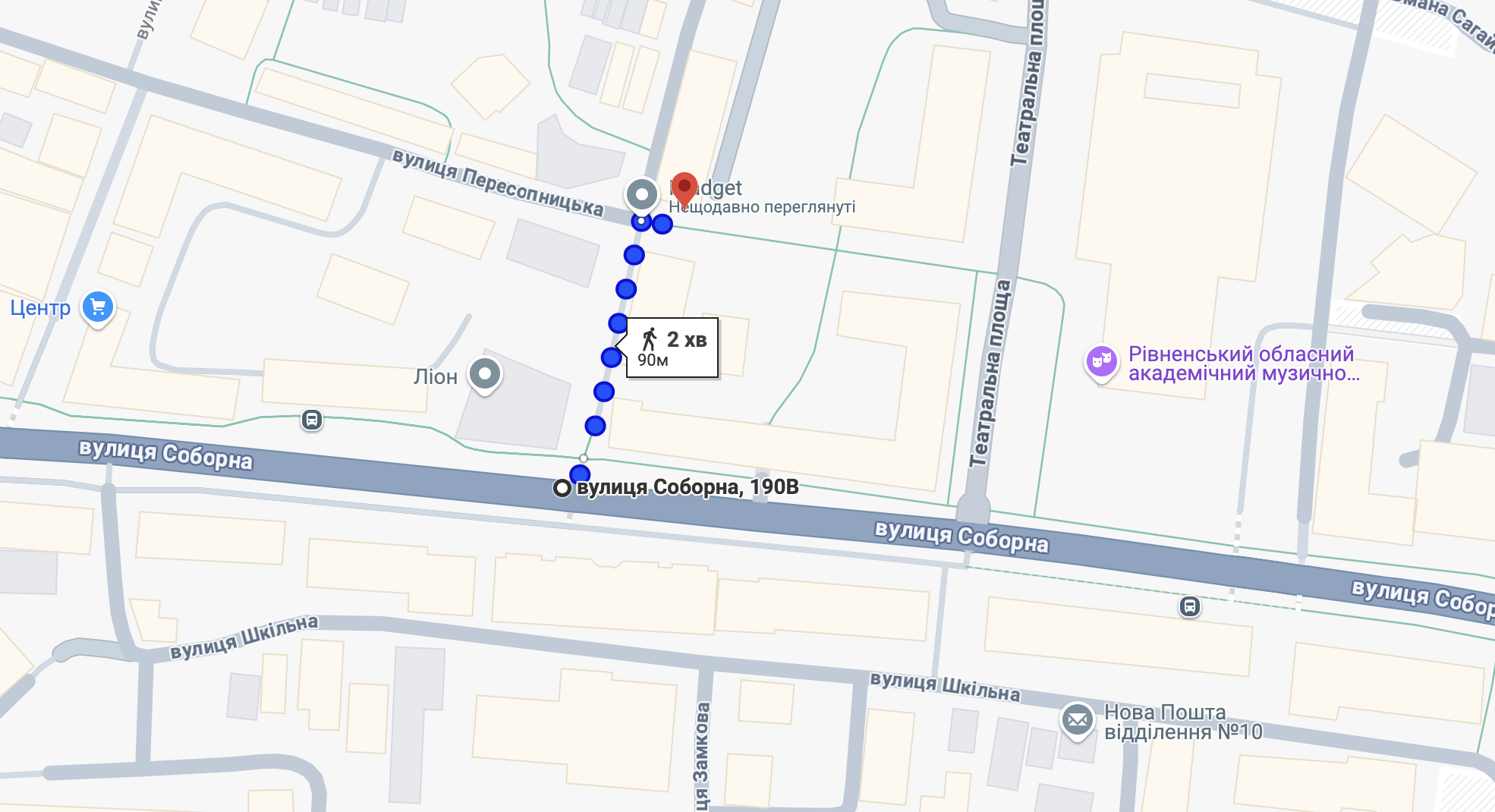Screen dimensions: 1495x812
Task: Tap the gray marker beside the red pin
Action: pyautogui.click(x=642, y=194)
